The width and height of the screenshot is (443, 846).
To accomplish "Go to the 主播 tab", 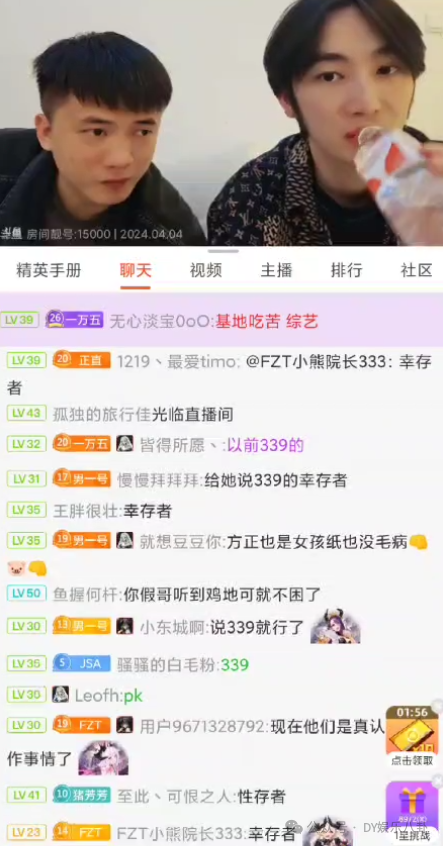I will click(x=276, y=270).
